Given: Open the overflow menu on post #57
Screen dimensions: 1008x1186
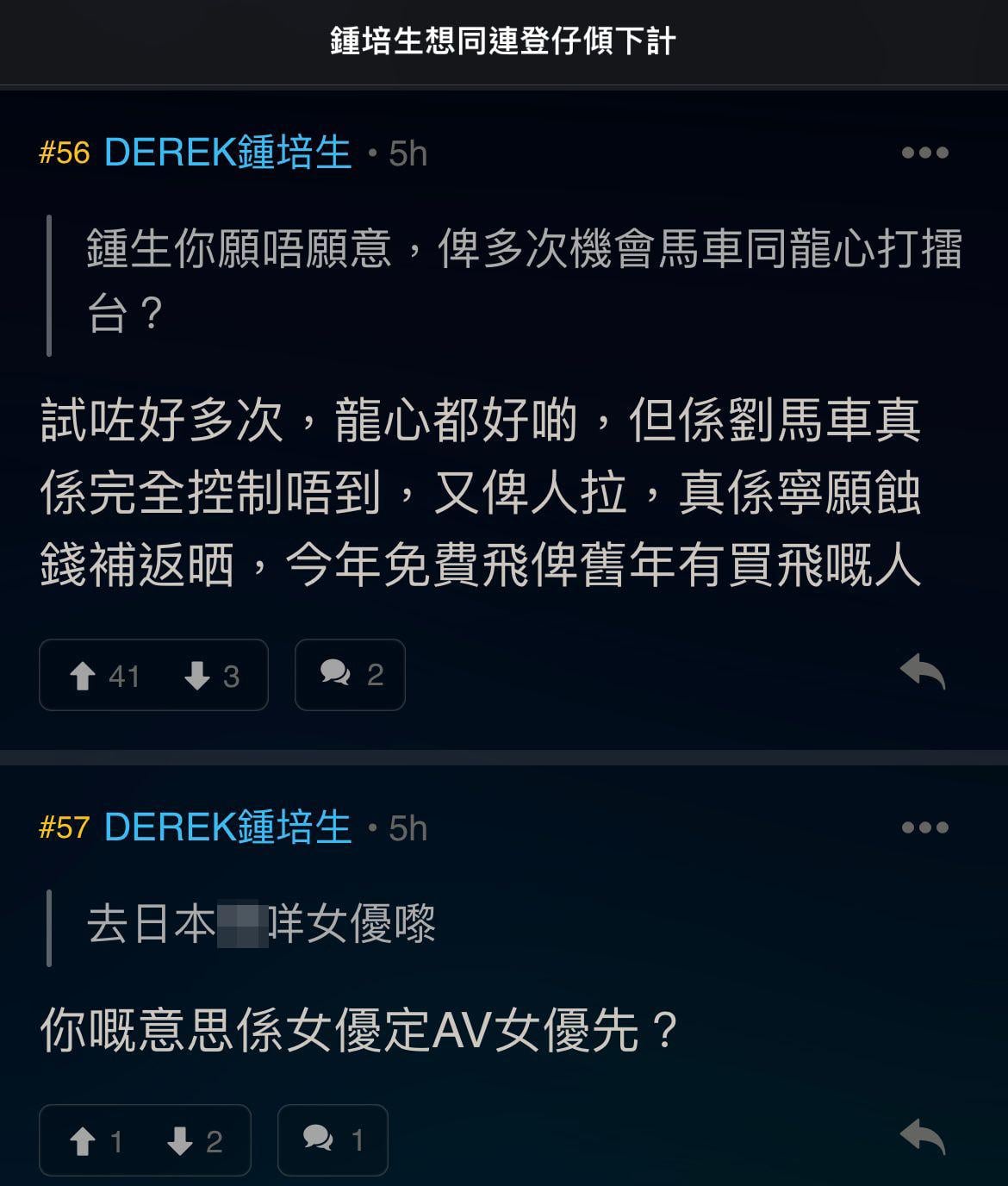Looking at the screenshot, I should click(924, 828).
